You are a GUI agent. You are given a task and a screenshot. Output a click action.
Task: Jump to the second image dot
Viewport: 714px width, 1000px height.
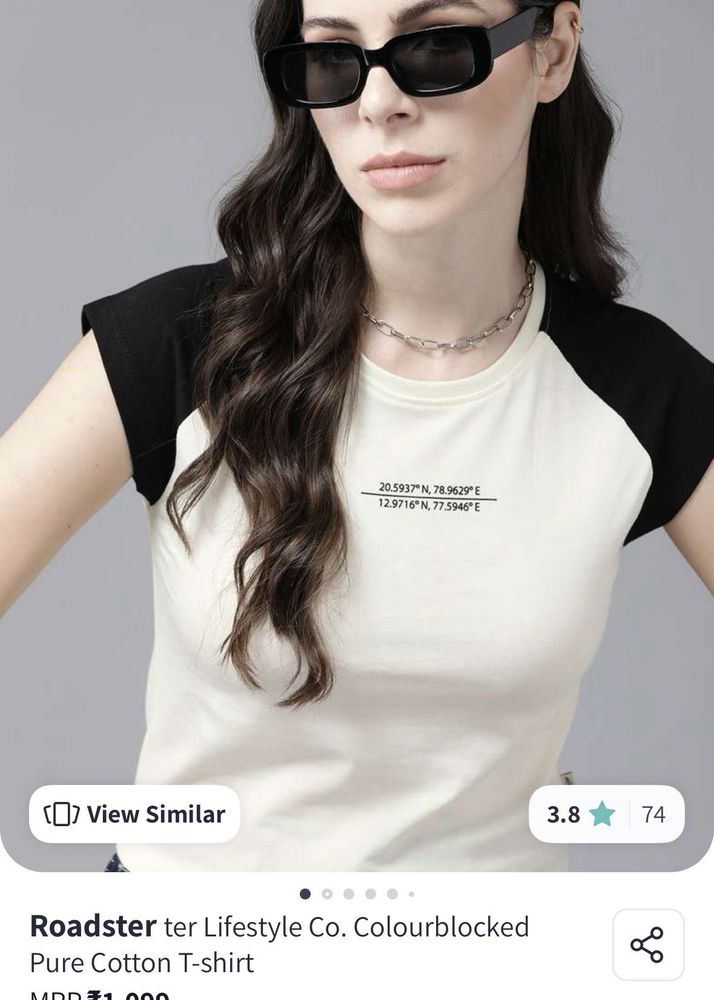pyautogui.click(x=327, y=894)
